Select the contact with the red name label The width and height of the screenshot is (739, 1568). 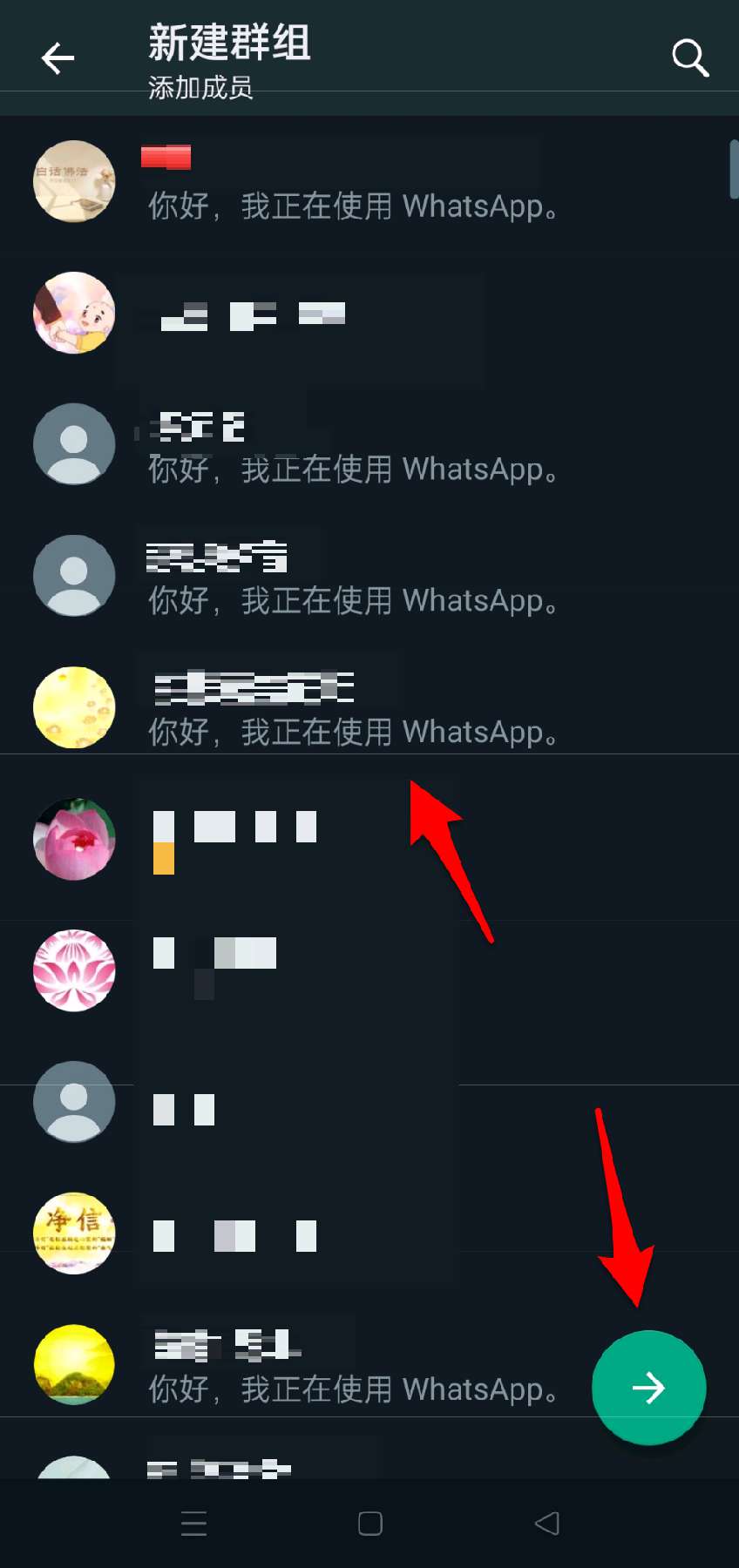[349, 182]
